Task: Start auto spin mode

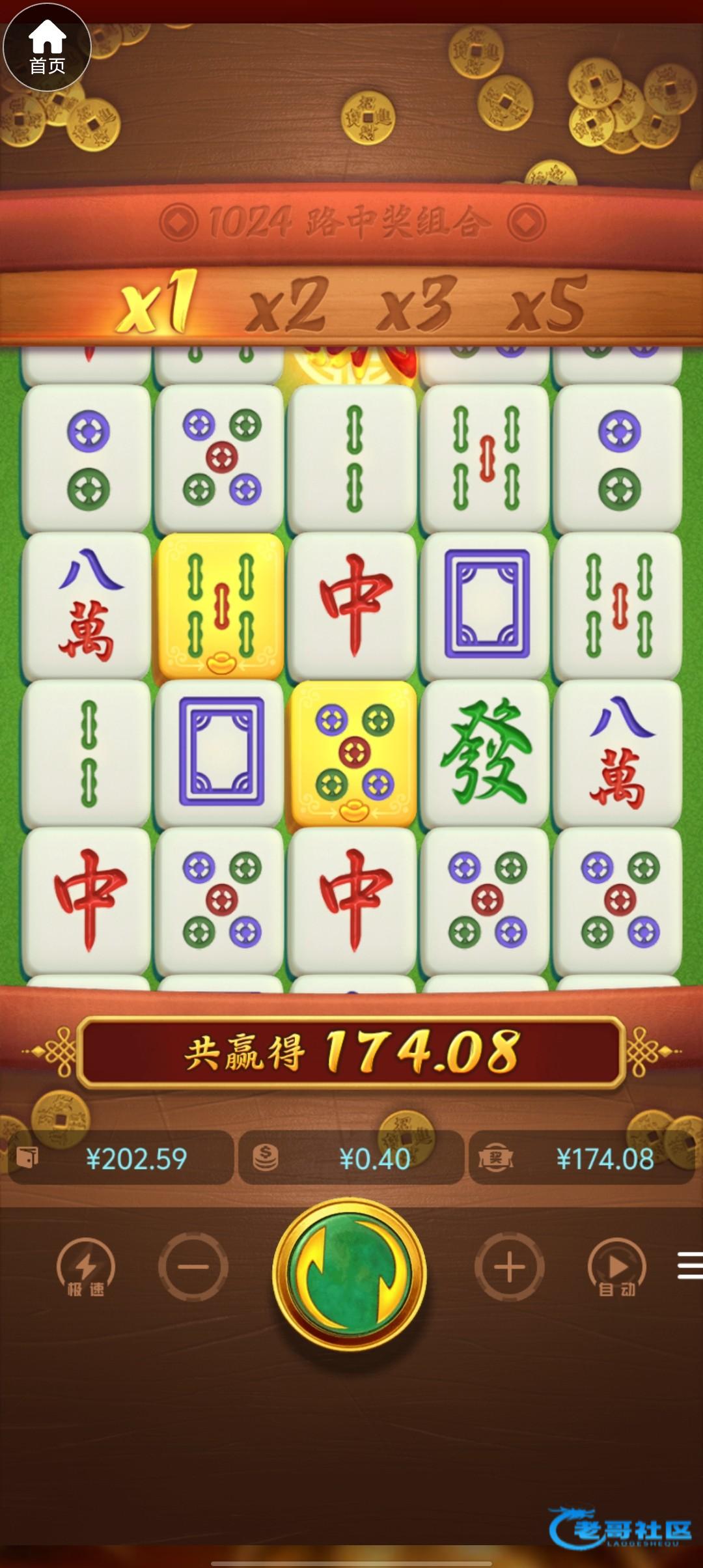Action: (x=616, y=1268)
